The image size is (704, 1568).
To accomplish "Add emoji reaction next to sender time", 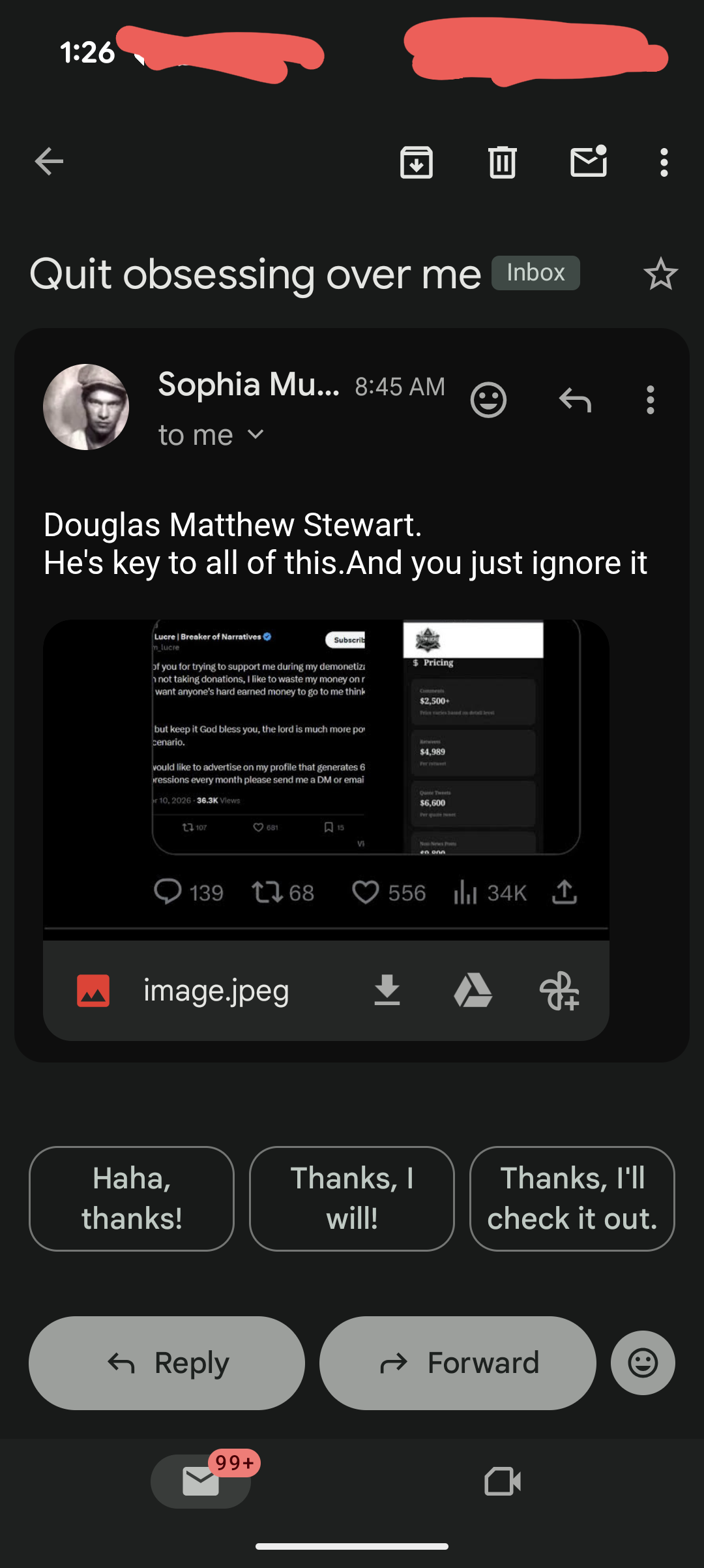I will (x=488, y=400).
